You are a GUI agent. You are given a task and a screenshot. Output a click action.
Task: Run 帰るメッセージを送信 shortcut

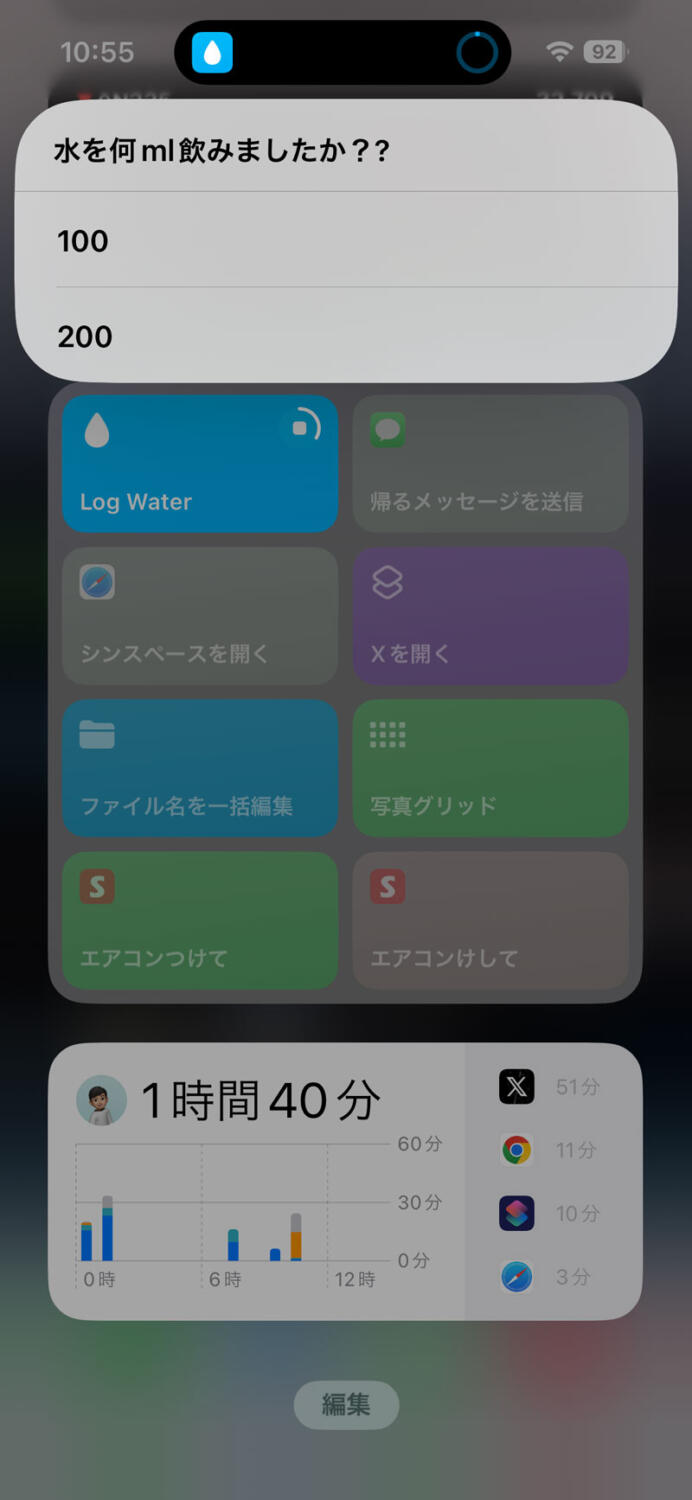(490, 463)
